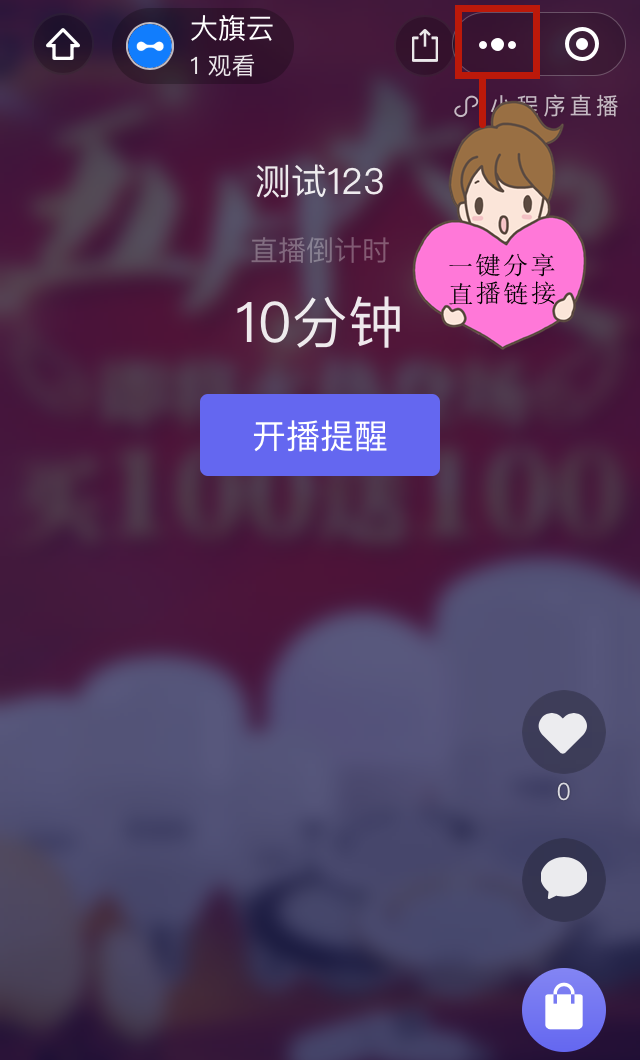640x1060 pixels.
Task: Go to the home page icon
Action: click(x=63, y=45)
